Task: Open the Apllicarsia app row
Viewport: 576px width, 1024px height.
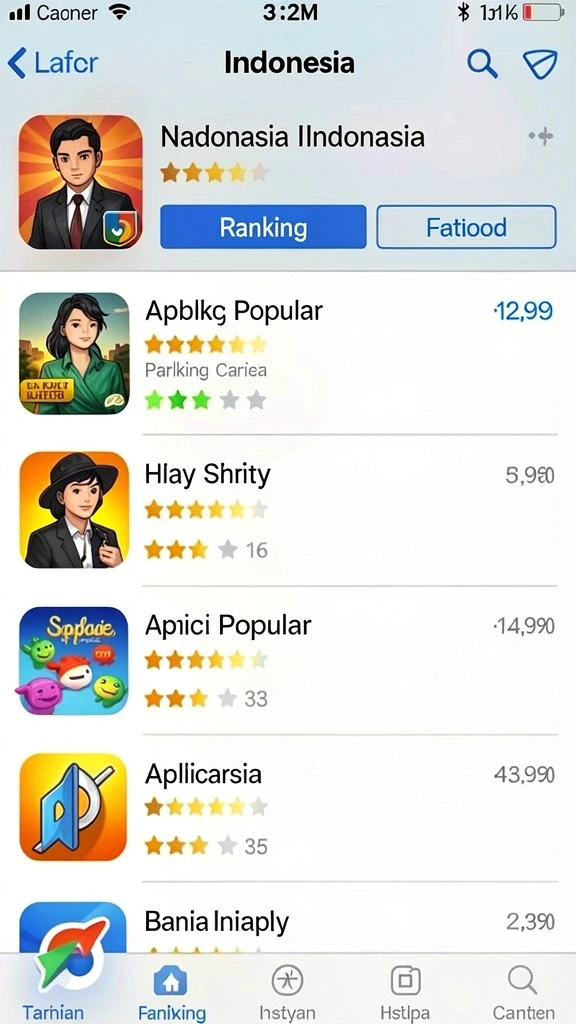Action: [288, 807]
